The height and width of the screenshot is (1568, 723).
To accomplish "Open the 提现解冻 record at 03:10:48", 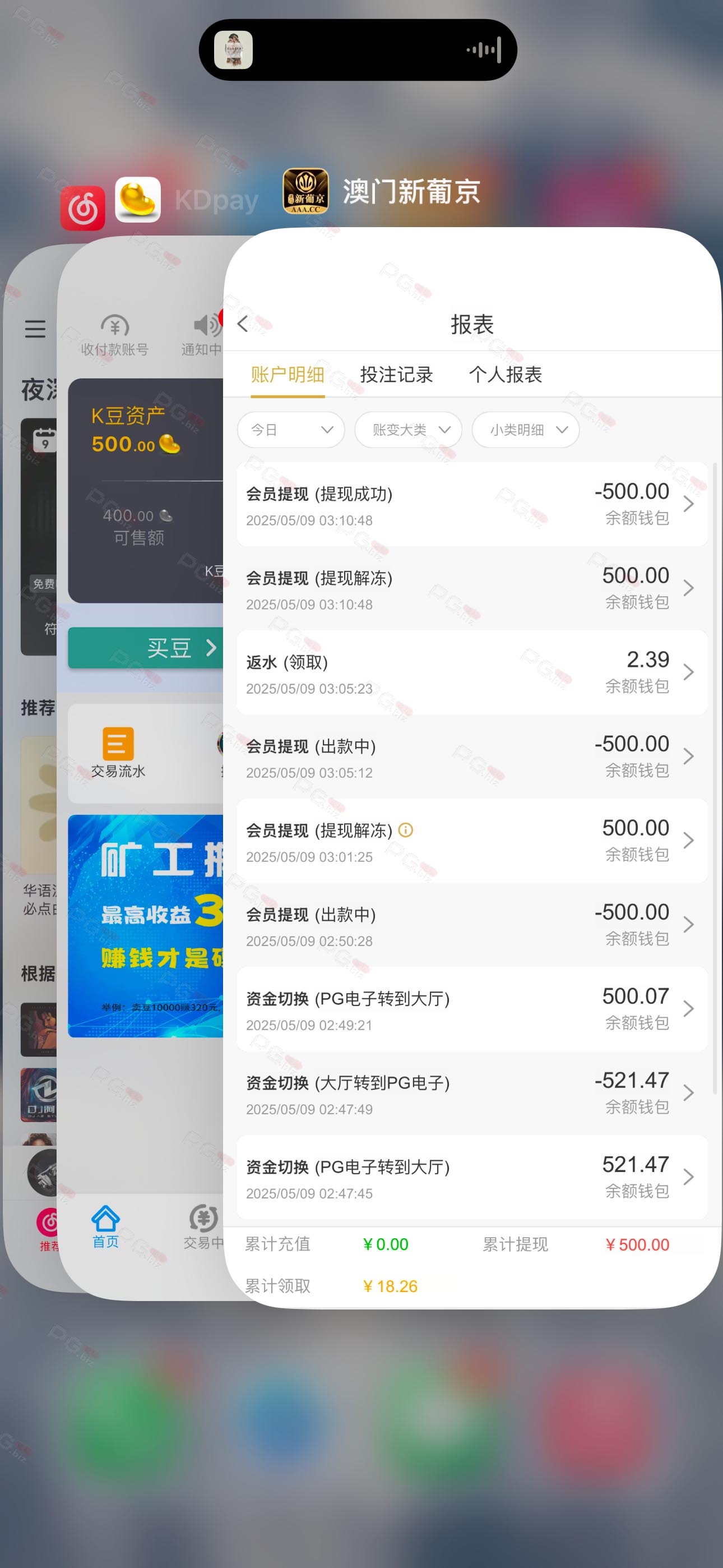I will coord(472,589).
